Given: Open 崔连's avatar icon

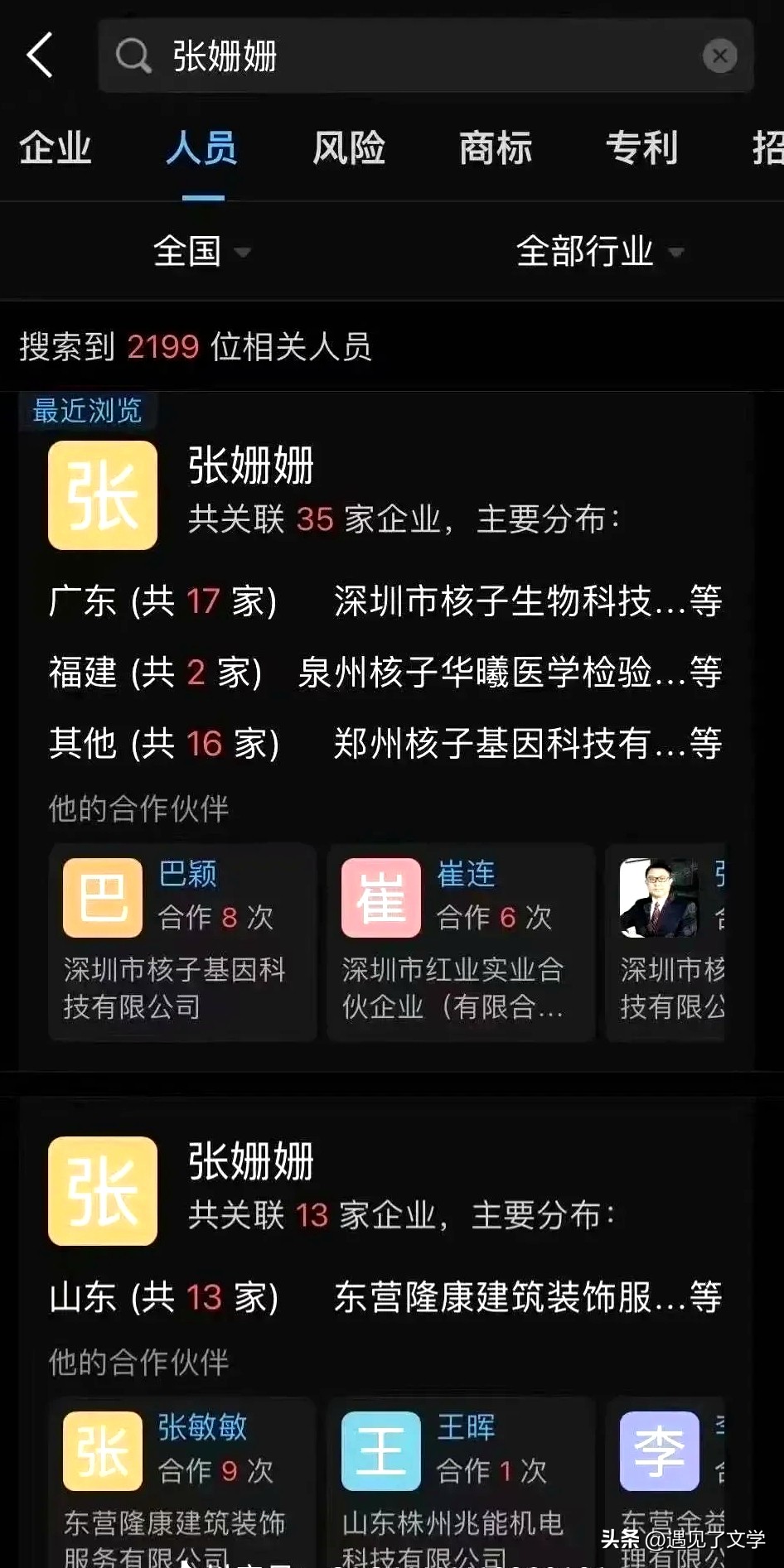Looking at the screenshot, I should 380,897.
